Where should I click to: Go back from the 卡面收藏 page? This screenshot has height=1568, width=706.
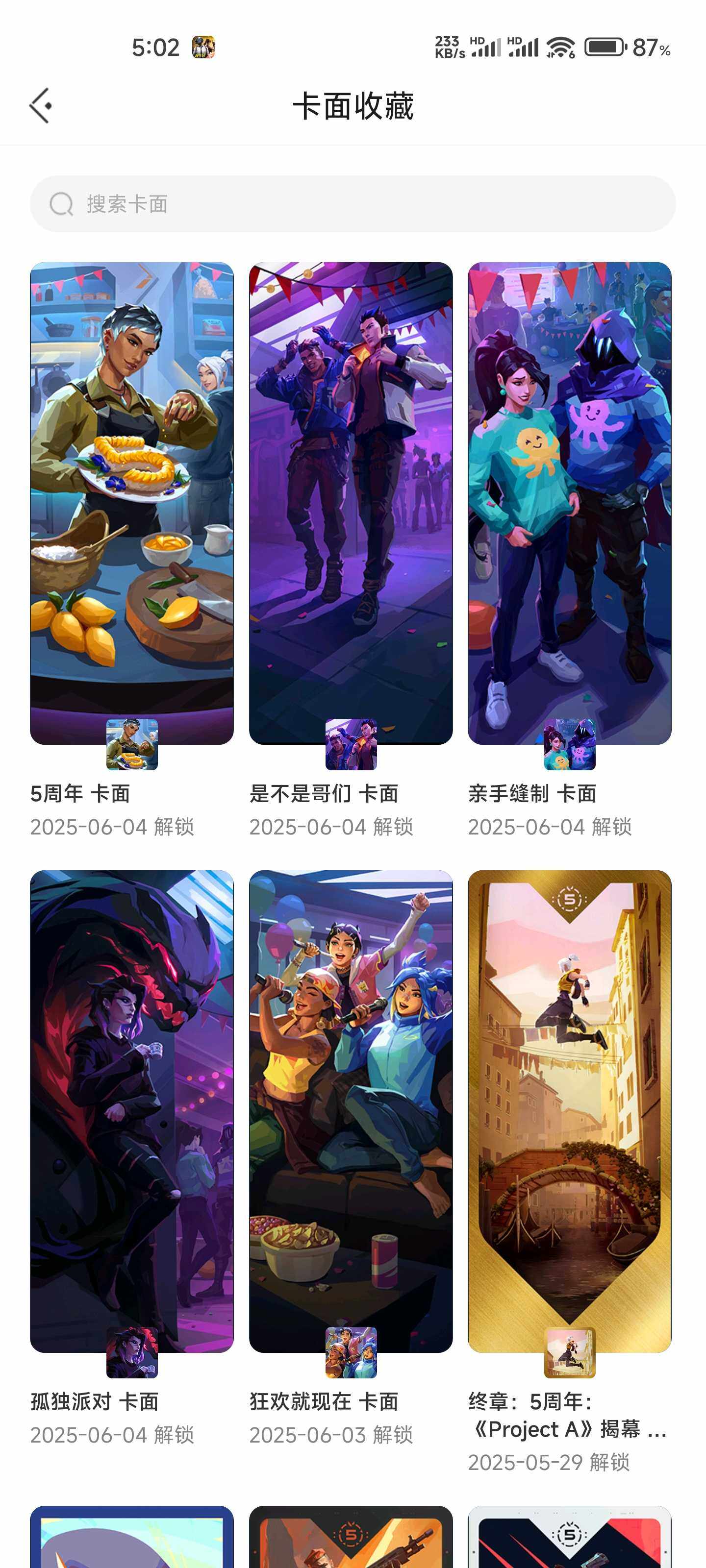point(41,106)
